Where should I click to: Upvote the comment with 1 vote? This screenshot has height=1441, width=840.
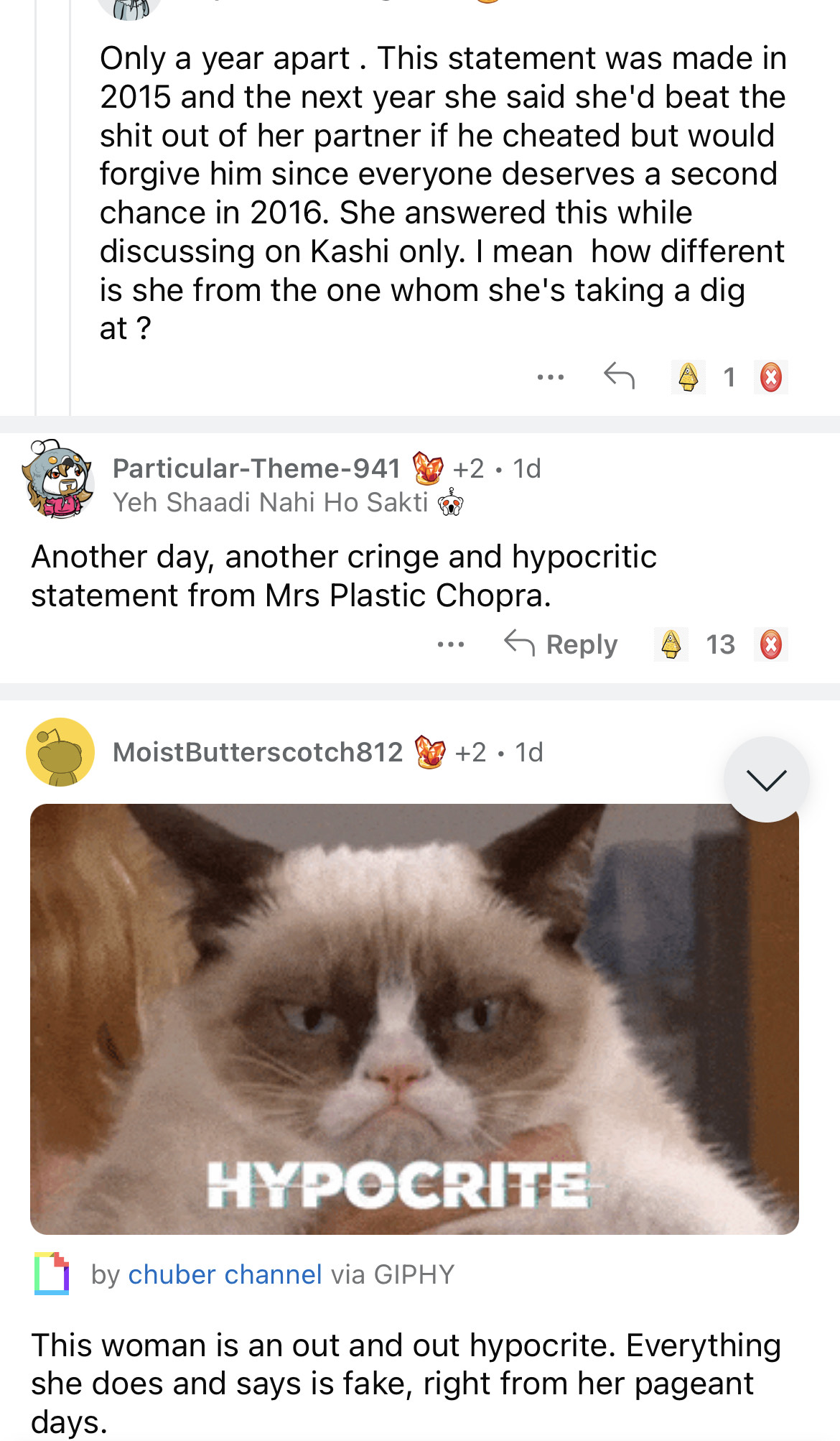(x=688, y=377)
